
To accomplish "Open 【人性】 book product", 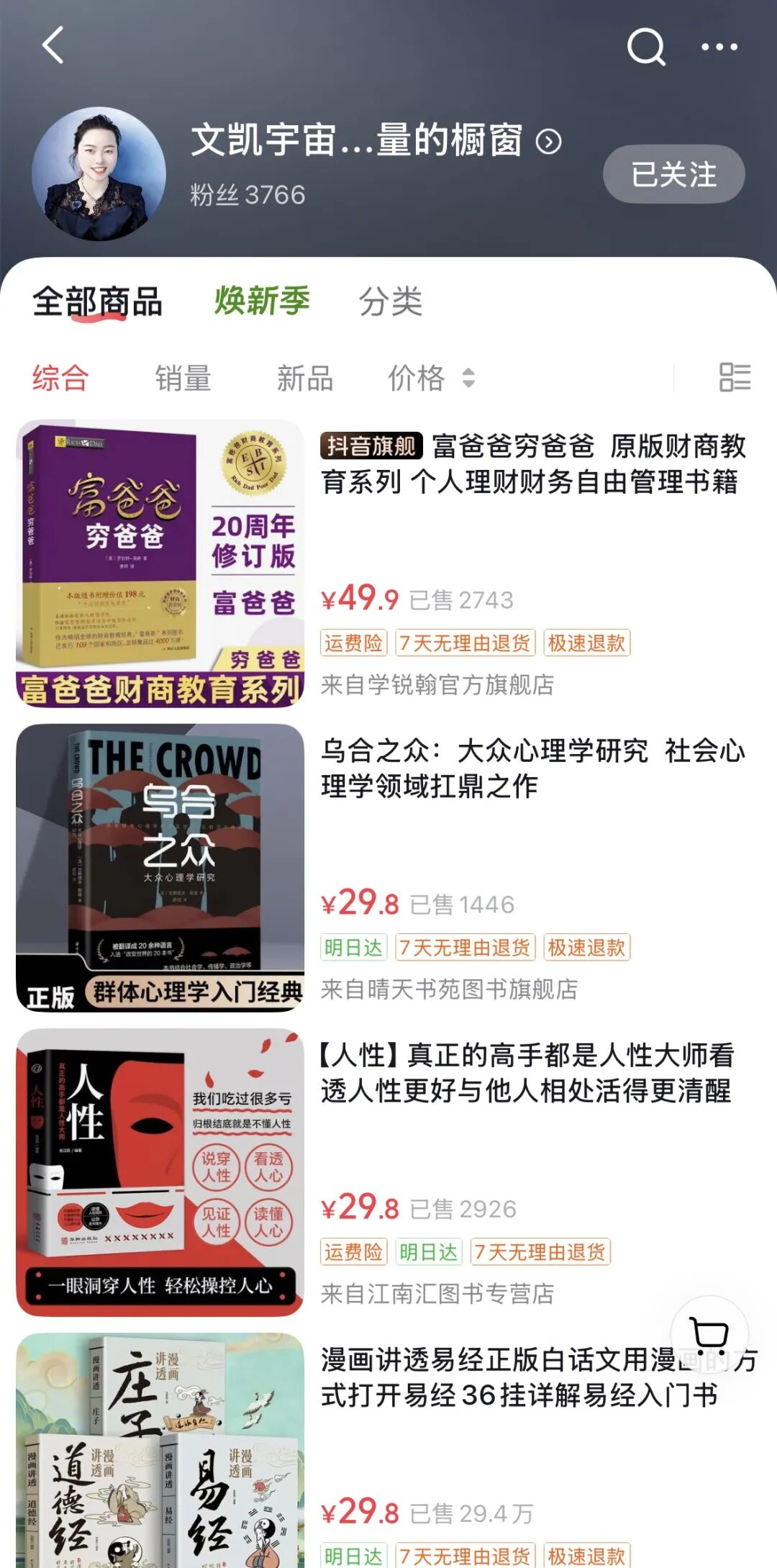I will pos(527,1073).
